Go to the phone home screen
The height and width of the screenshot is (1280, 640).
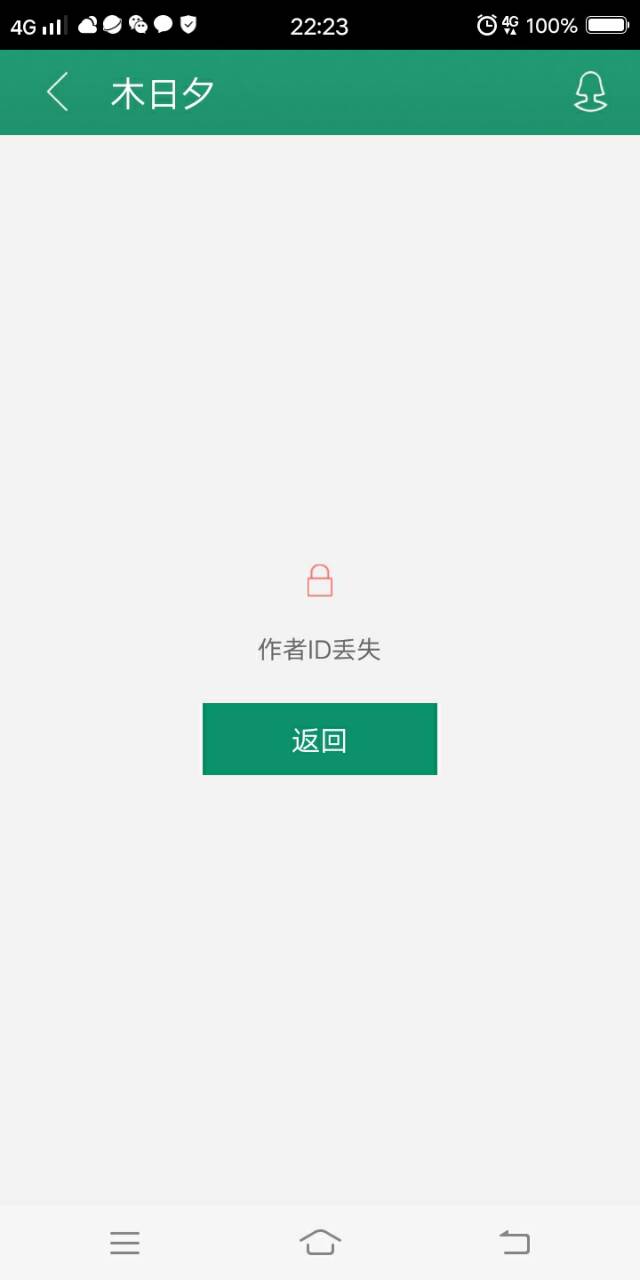pyautogui.click(x=320, y=1242)
